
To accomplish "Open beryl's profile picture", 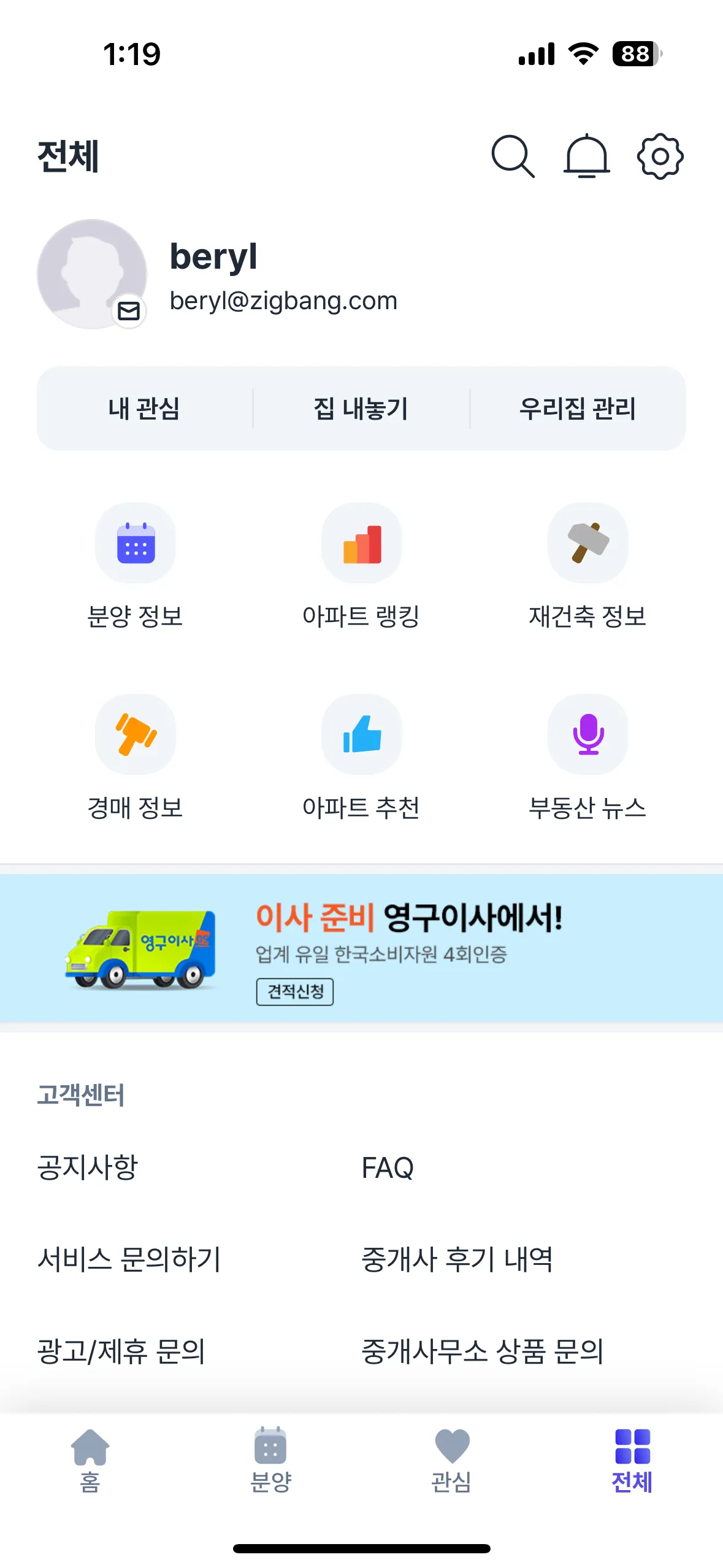I will (x=92, y=274).
